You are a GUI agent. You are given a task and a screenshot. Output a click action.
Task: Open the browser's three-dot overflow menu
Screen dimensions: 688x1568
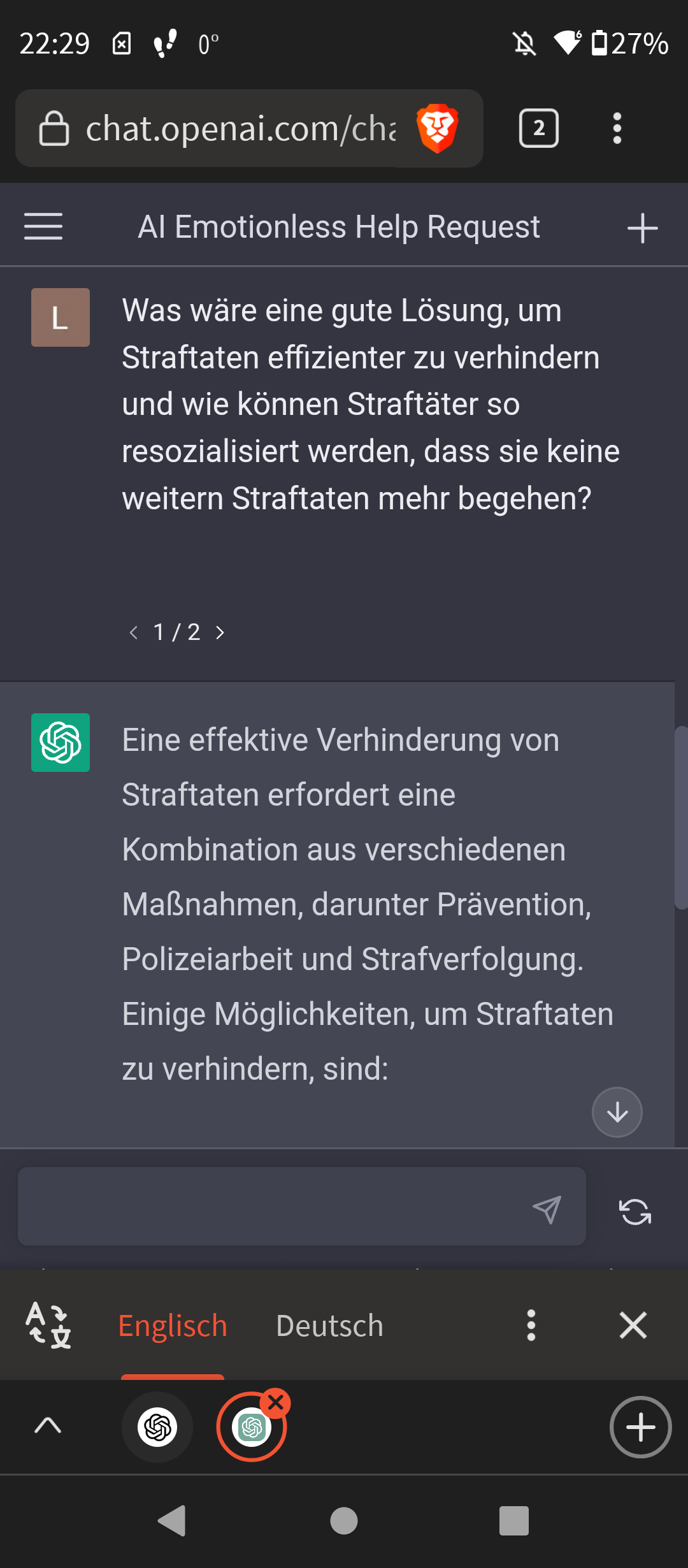[617, 128]
